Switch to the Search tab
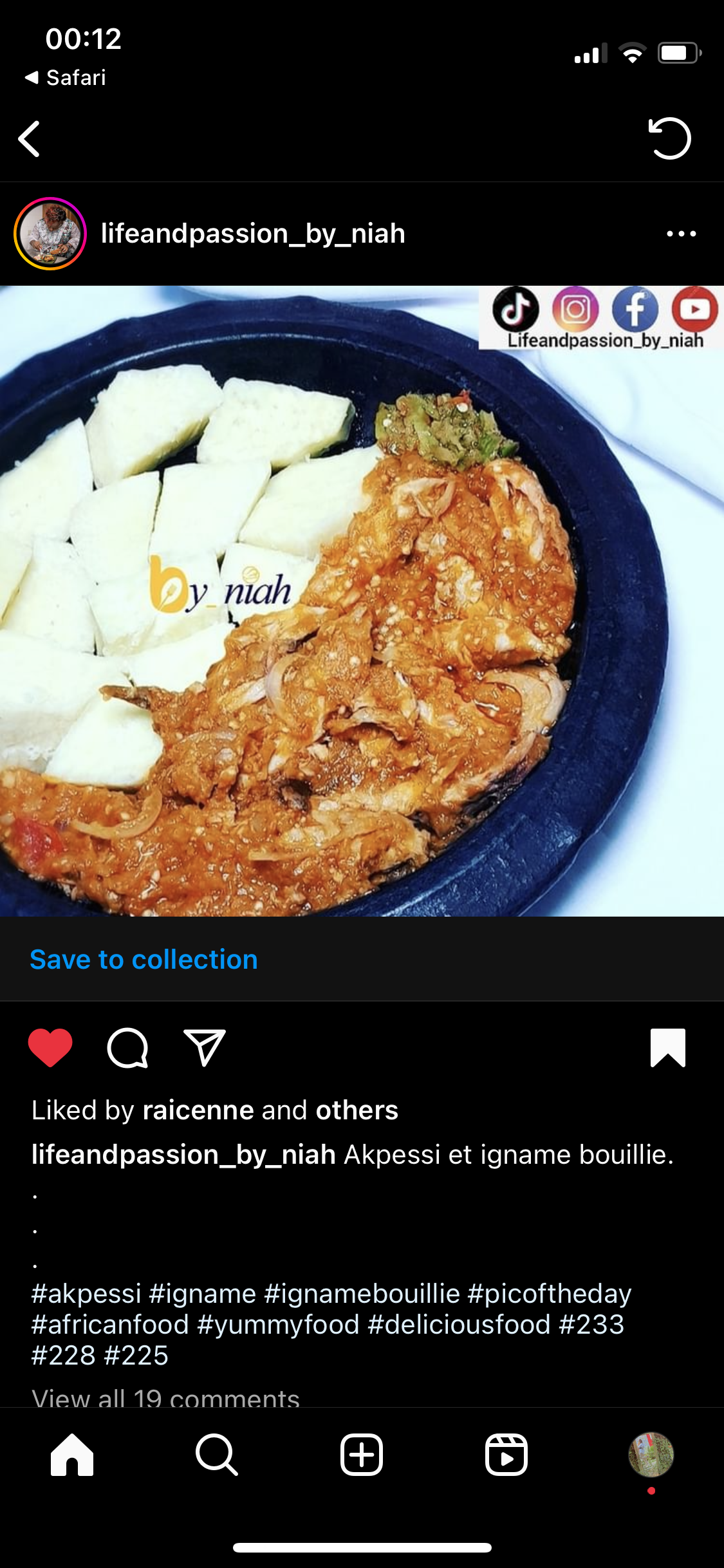The width and height of the screenshot is (724, 1568). pyautogui.click(x=217, y=1454)
